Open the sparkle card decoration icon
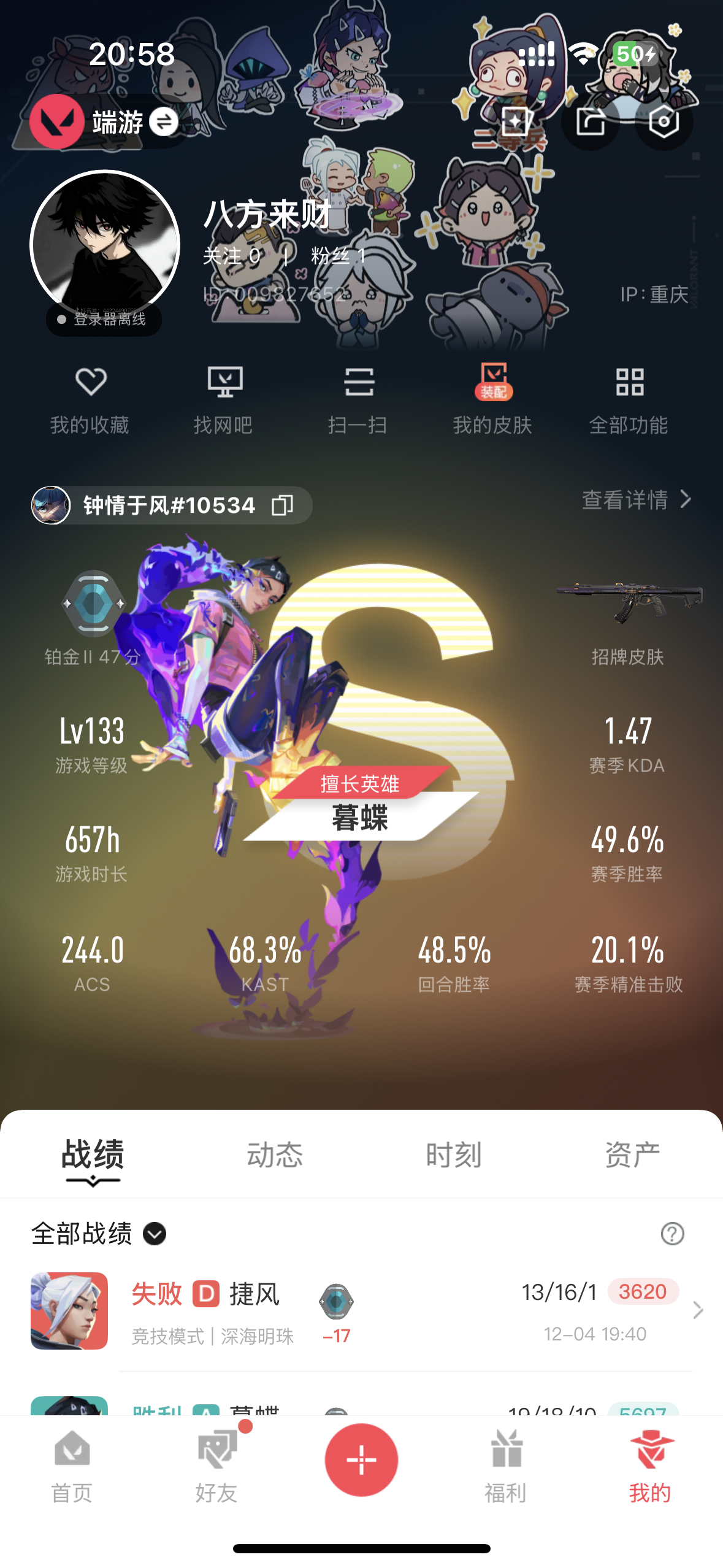The width and height of the screenshot is (723, 1568). pos(516,121)
